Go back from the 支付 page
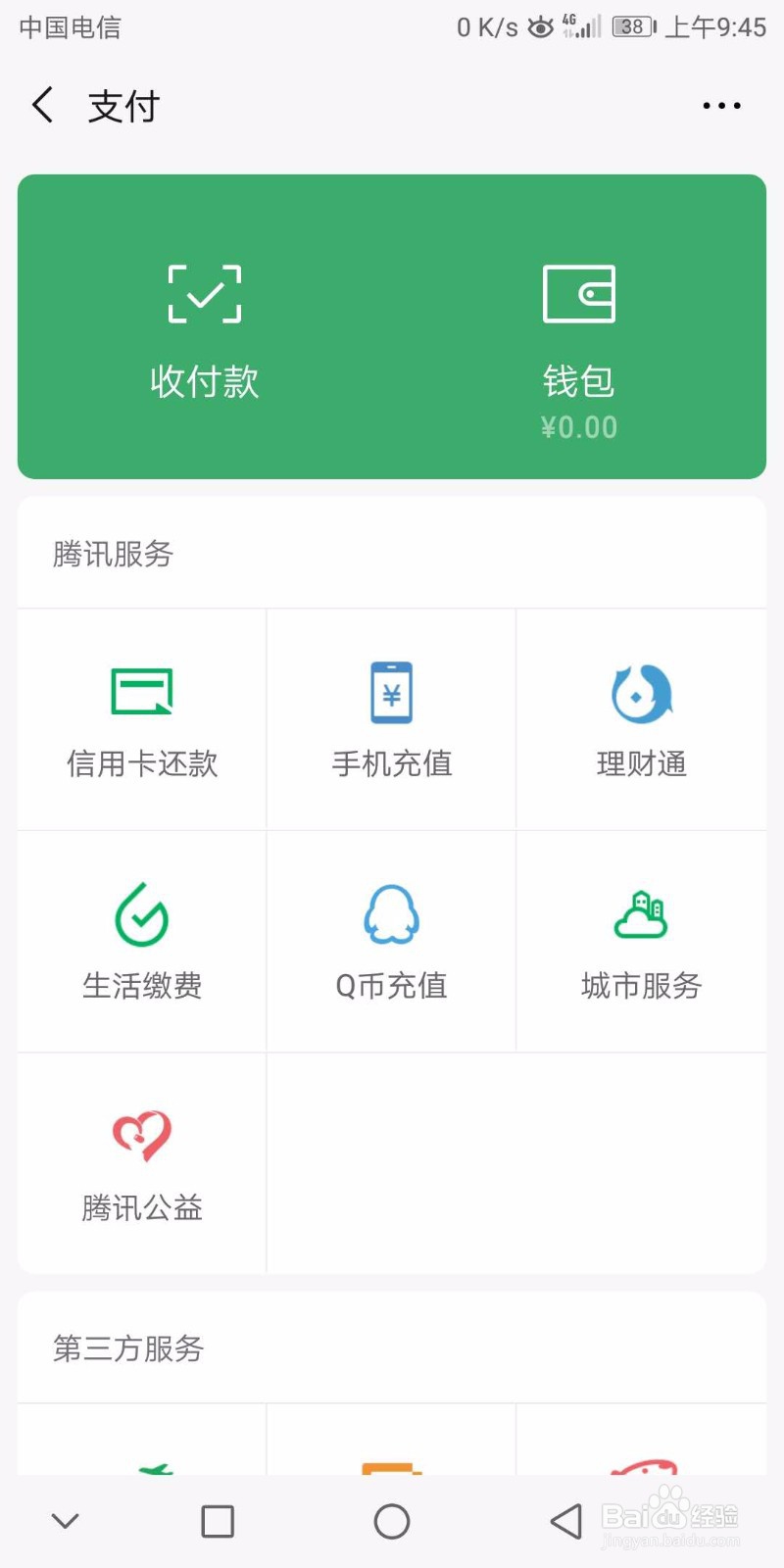Image resolution: width=784 pixels, height=1568 pixels. [42, 105]
